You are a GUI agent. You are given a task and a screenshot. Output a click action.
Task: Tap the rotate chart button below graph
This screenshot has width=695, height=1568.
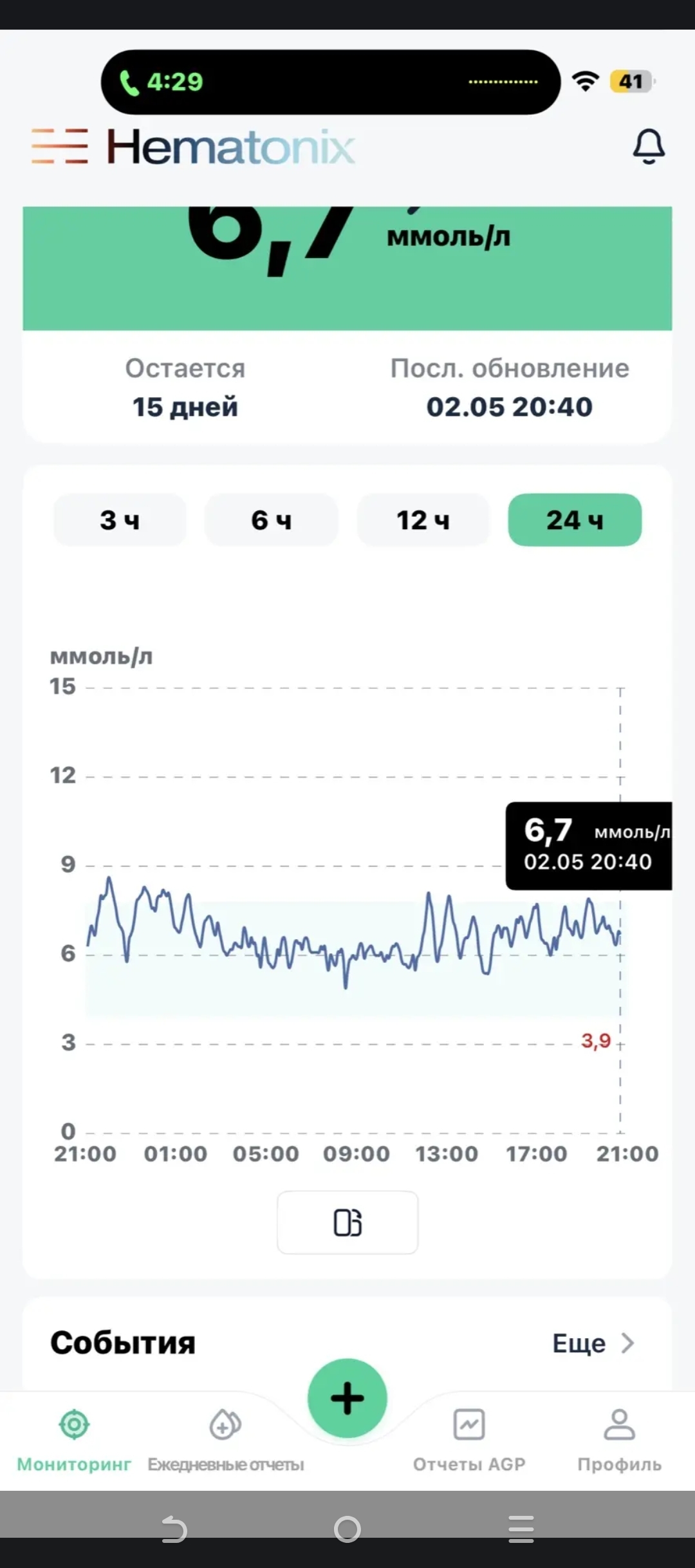click(347, 1222)
